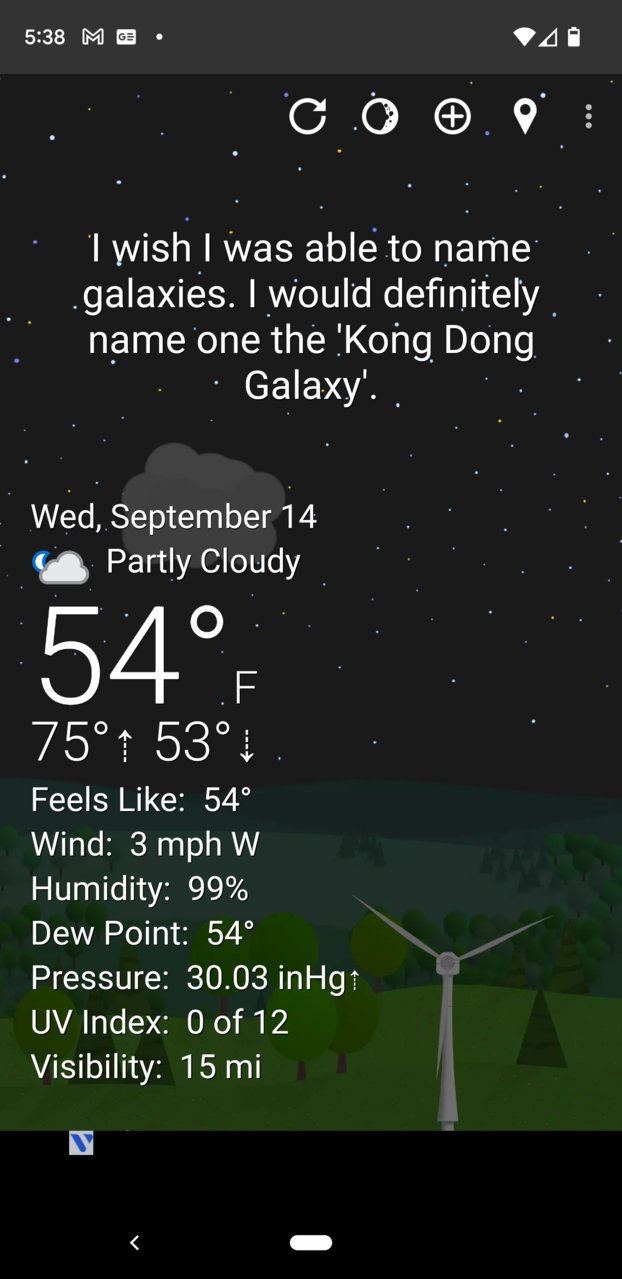Refresh the weather data

(308, 117)
